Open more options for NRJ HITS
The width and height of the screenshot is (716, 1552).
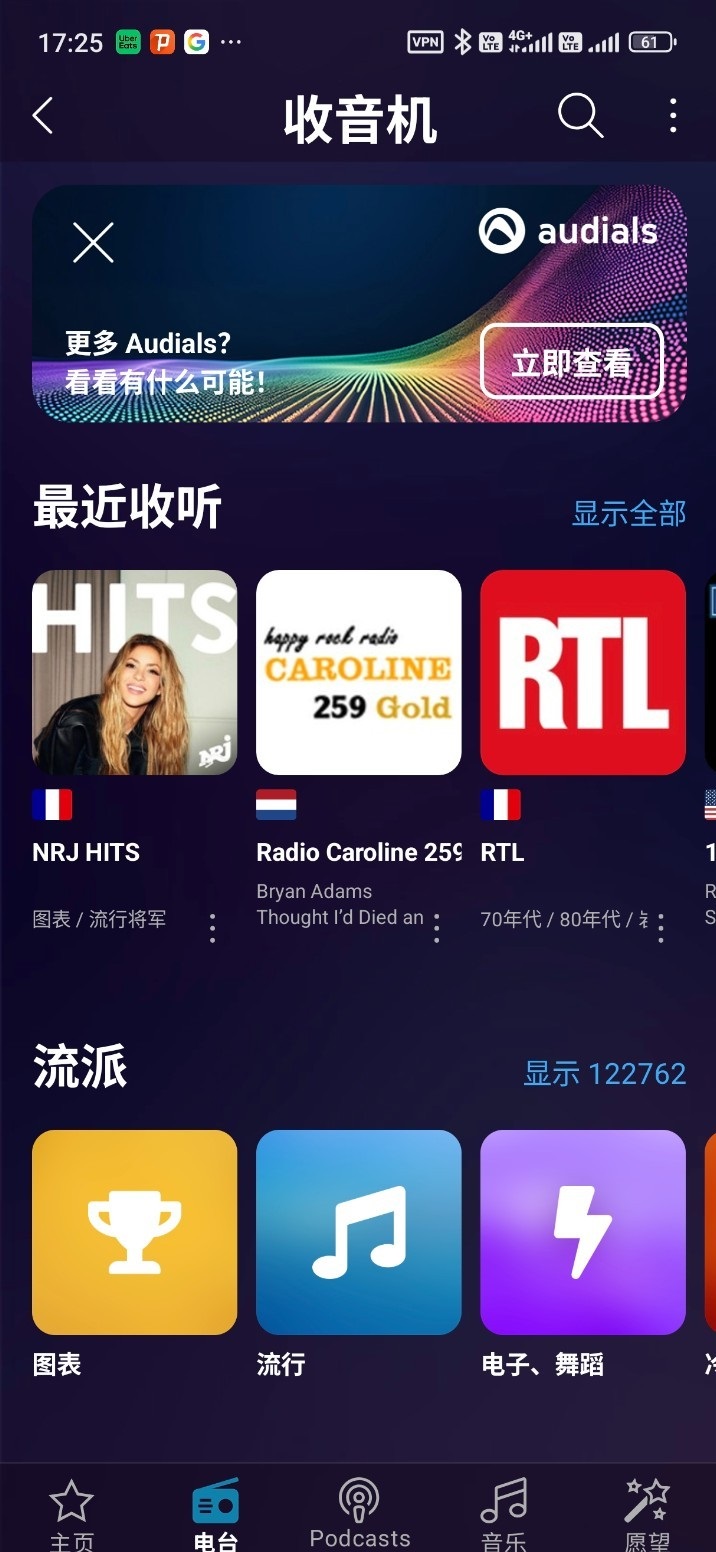click(x=213, y=929)
